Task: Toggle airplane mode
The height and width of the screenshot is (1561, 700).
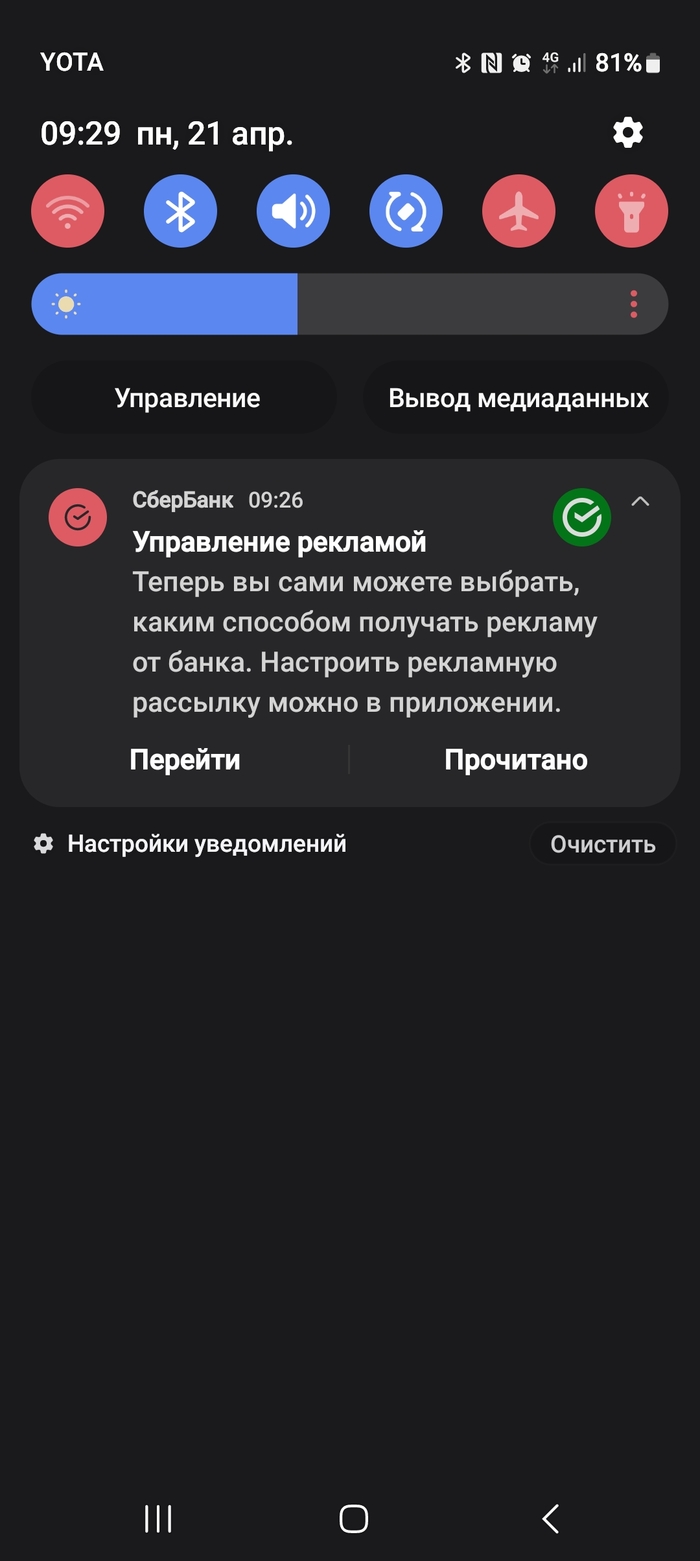Action: [519, 211]
